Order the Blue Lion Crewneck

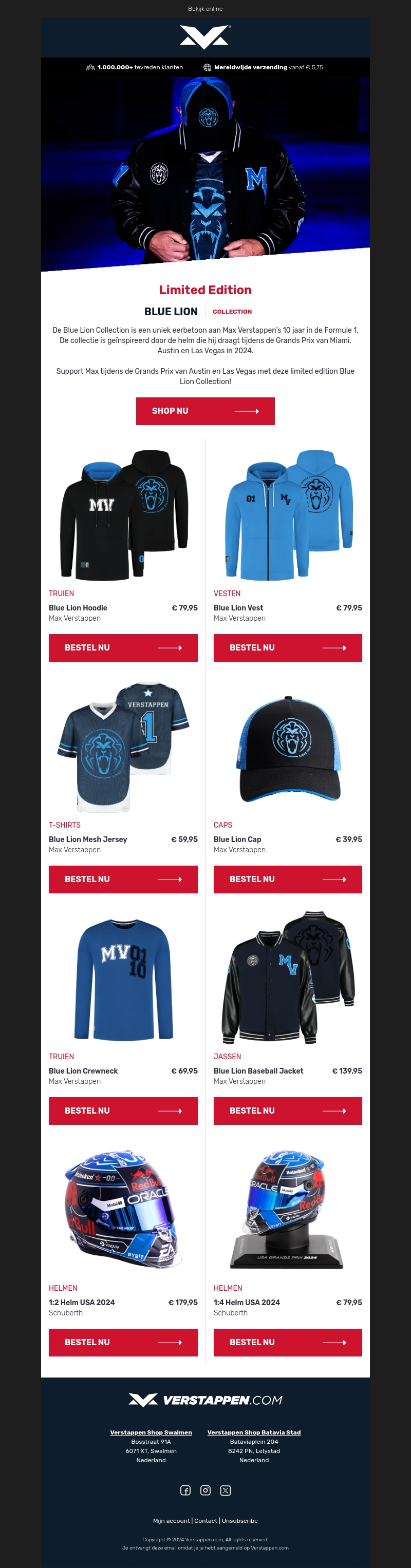[x=123, y=1111]
